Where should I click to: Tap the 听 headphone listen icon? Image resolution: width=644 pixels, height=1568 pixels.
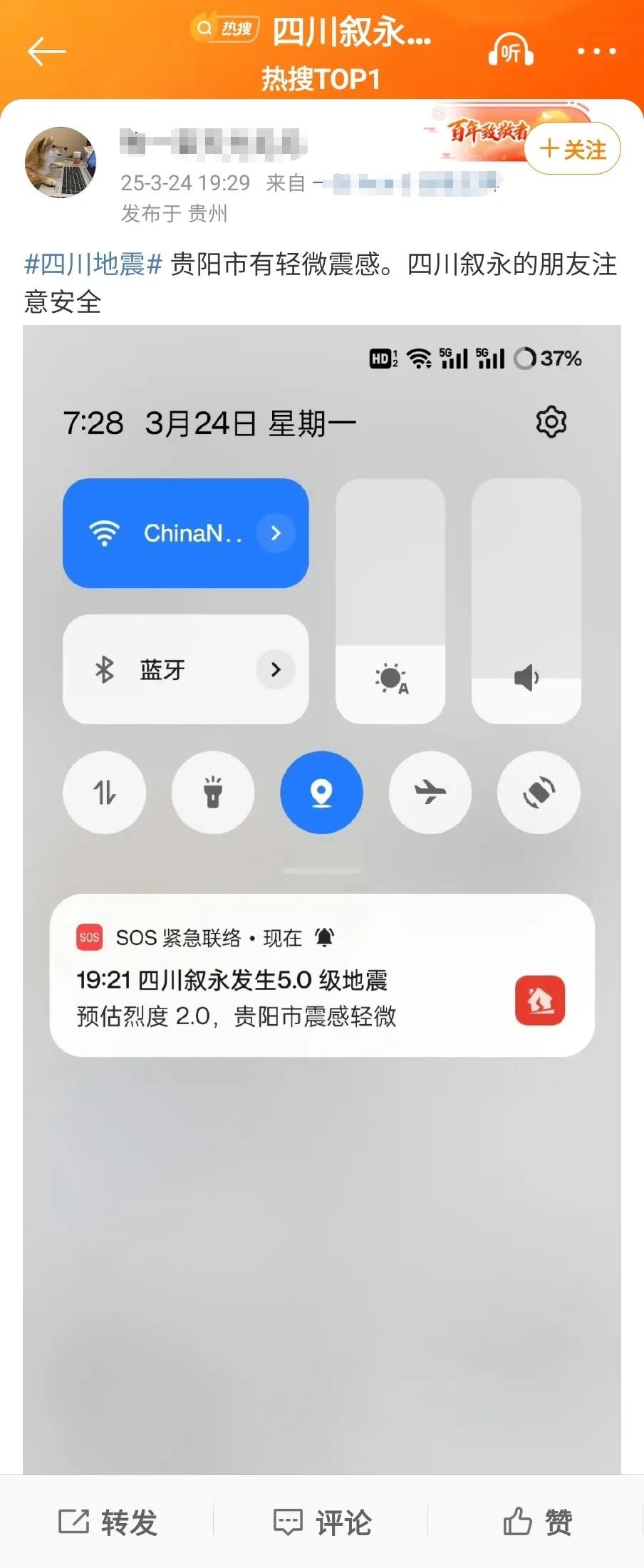511,51
